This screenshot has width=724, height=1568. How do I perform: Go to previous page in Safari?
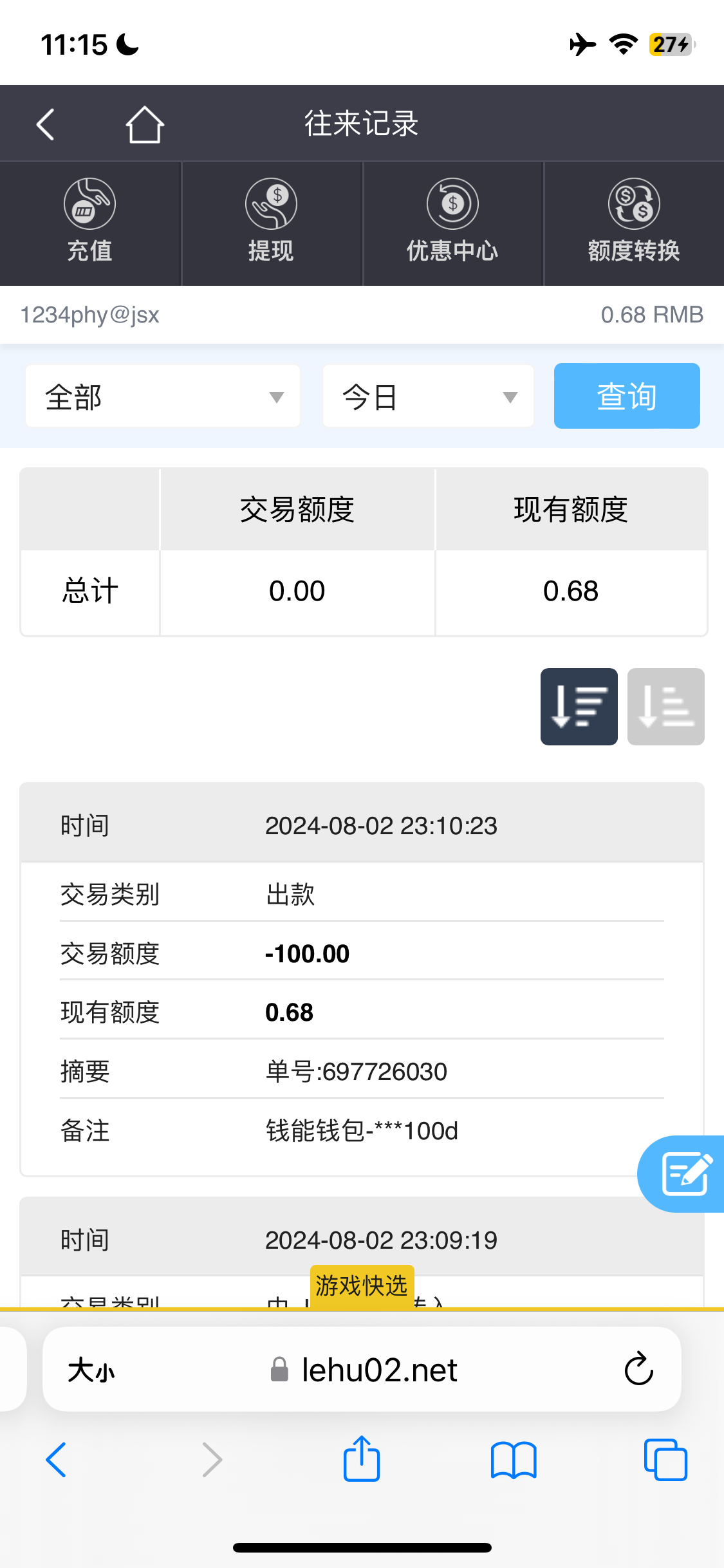click(56, 1459)
